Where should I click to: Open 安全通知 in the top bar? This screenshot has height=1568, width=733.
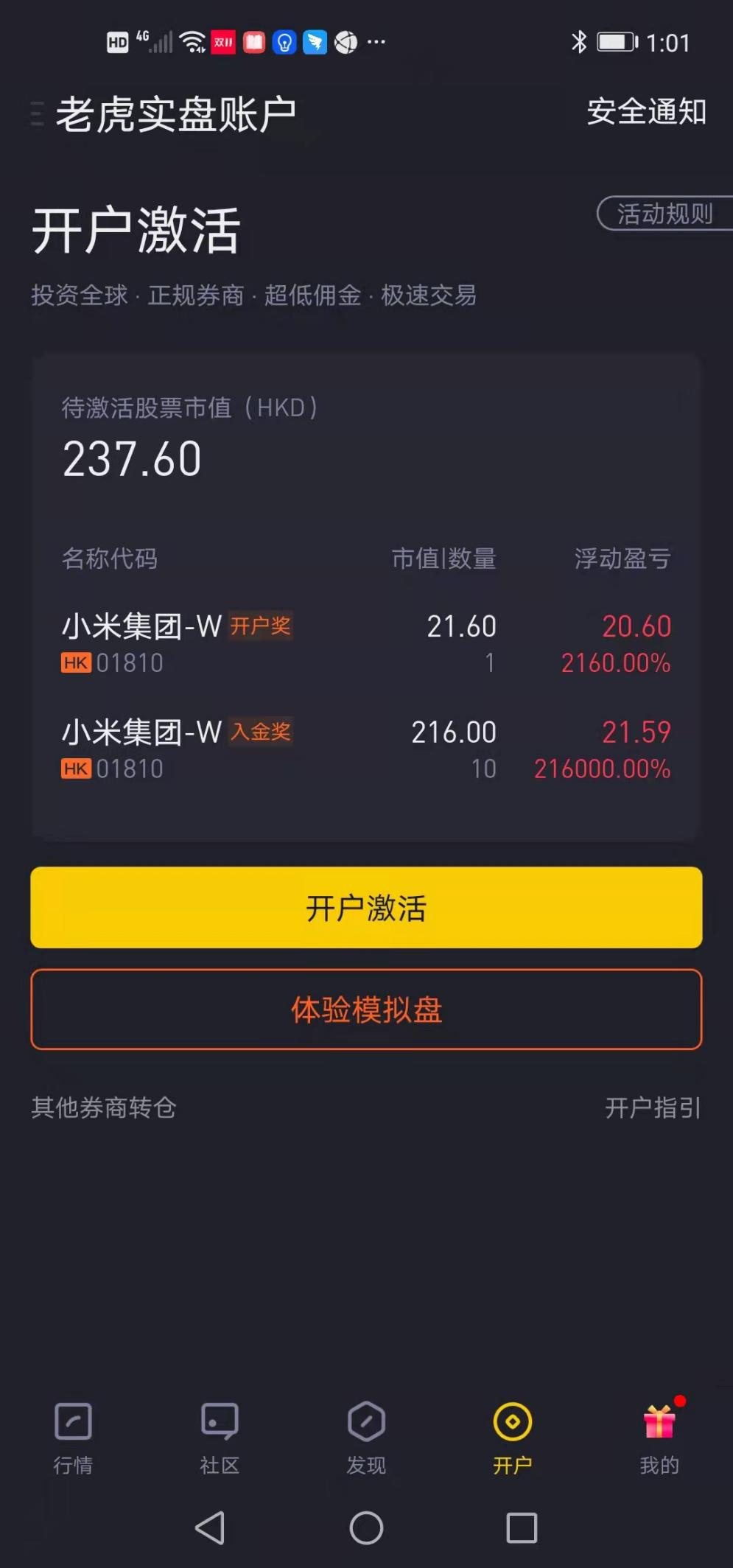tap(646, 111)
